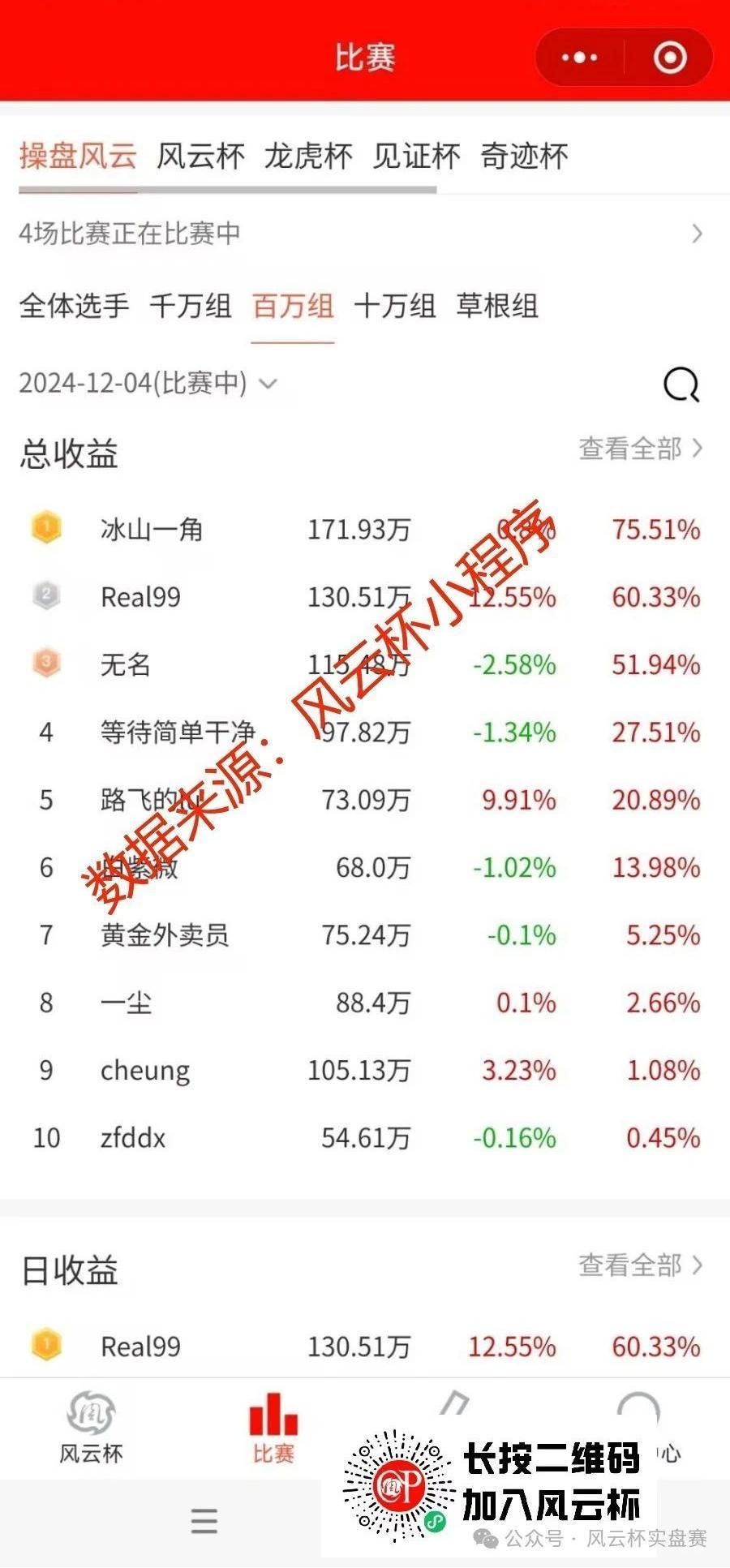Select the 草根组 group
This screenshot has height=1568, width=730.
point(497,306)
